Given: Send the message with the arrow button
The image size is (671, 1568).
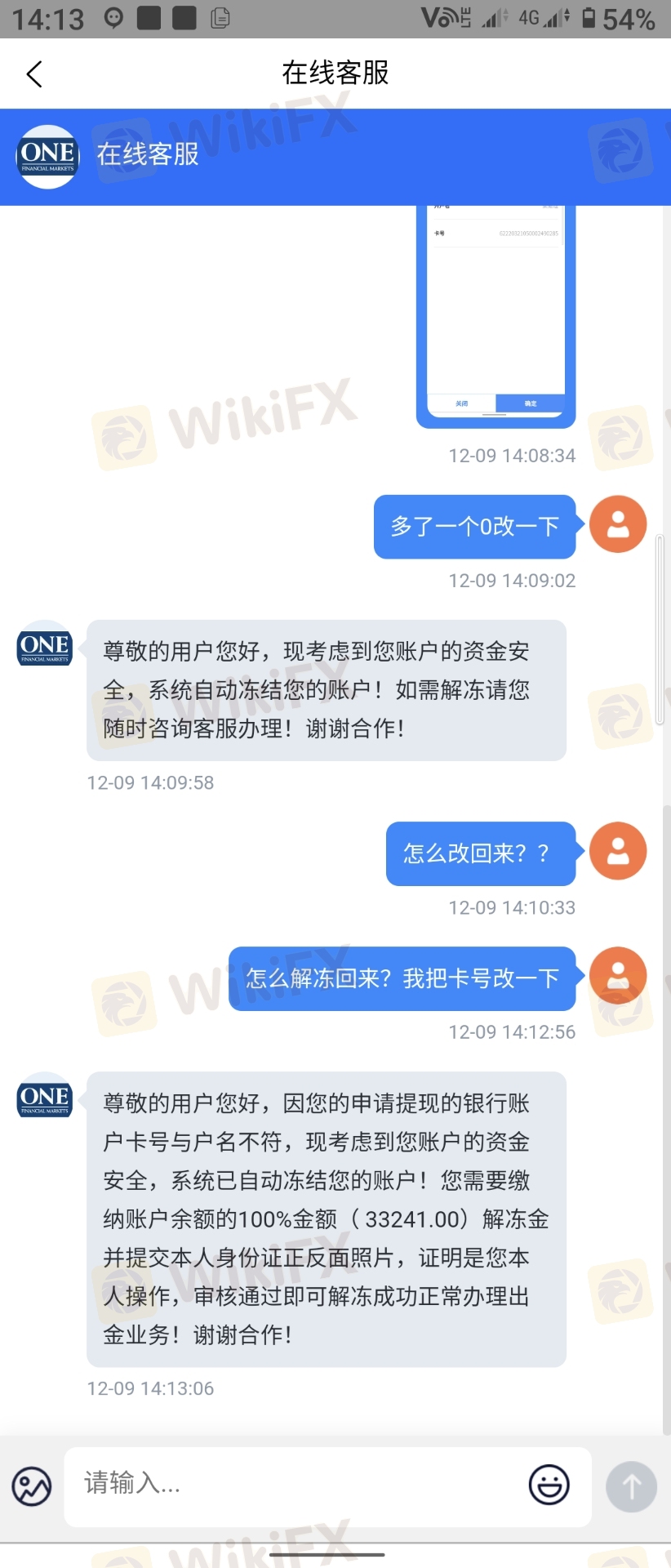Looking at the screenshot, I should click(x=631, y=1486).
